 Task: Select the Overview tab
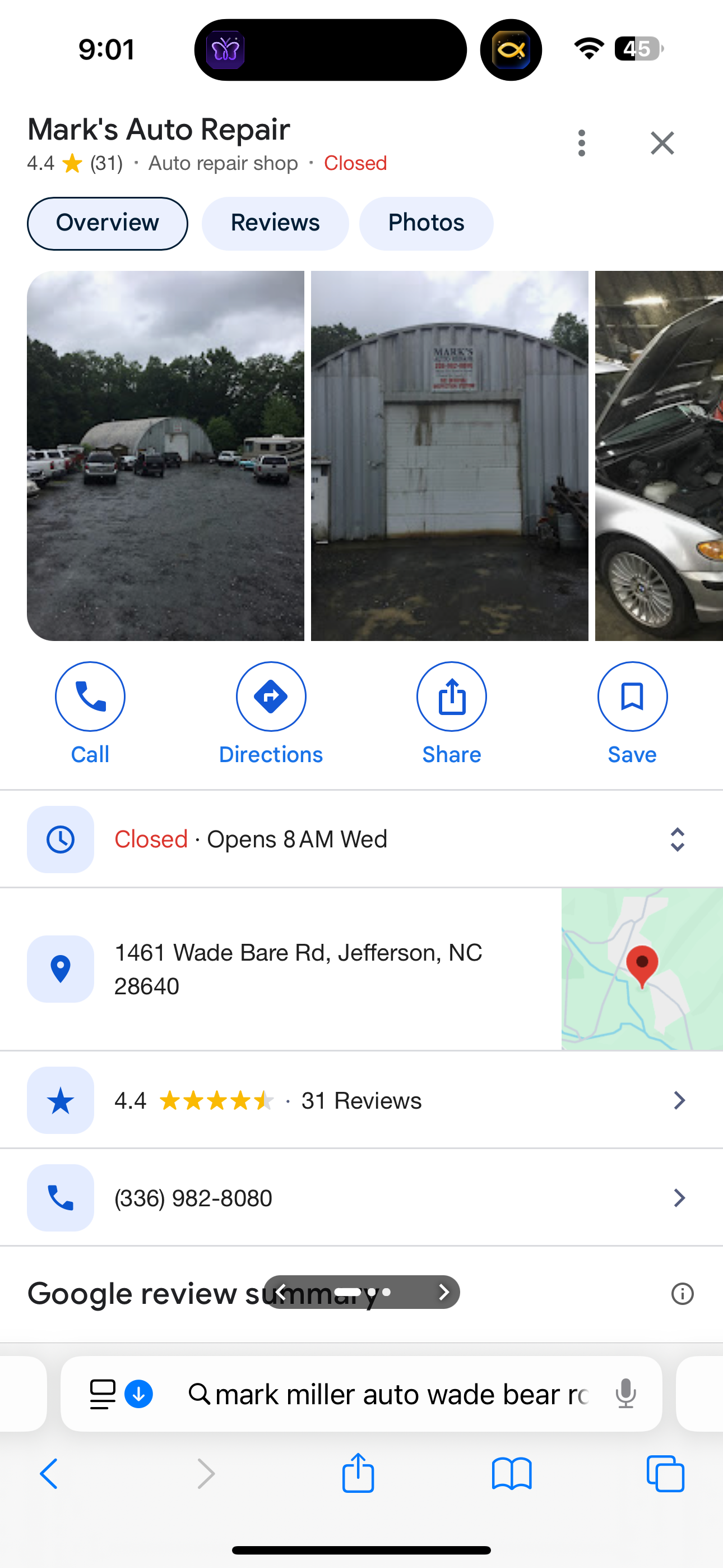(107, 223)
